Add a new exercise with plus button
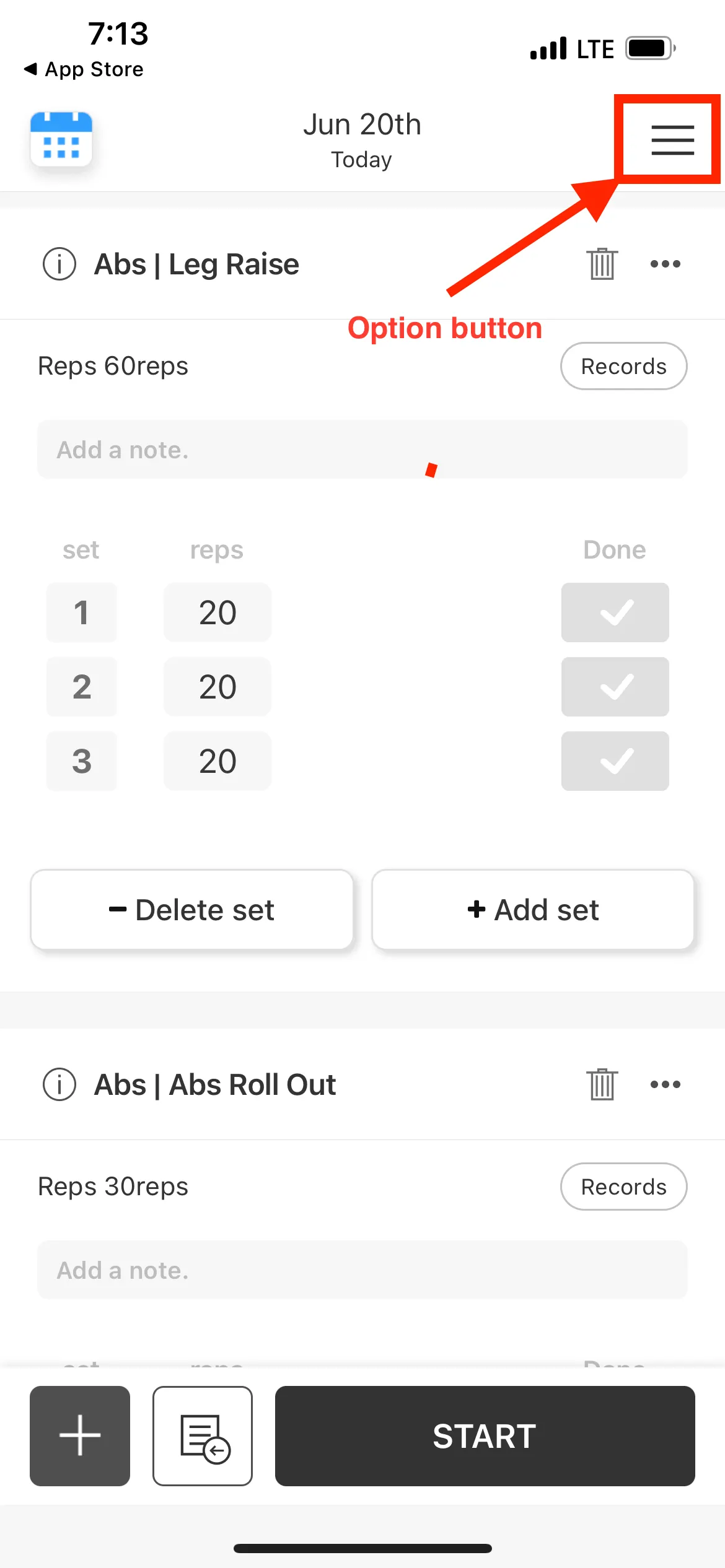 [80, 1435]
